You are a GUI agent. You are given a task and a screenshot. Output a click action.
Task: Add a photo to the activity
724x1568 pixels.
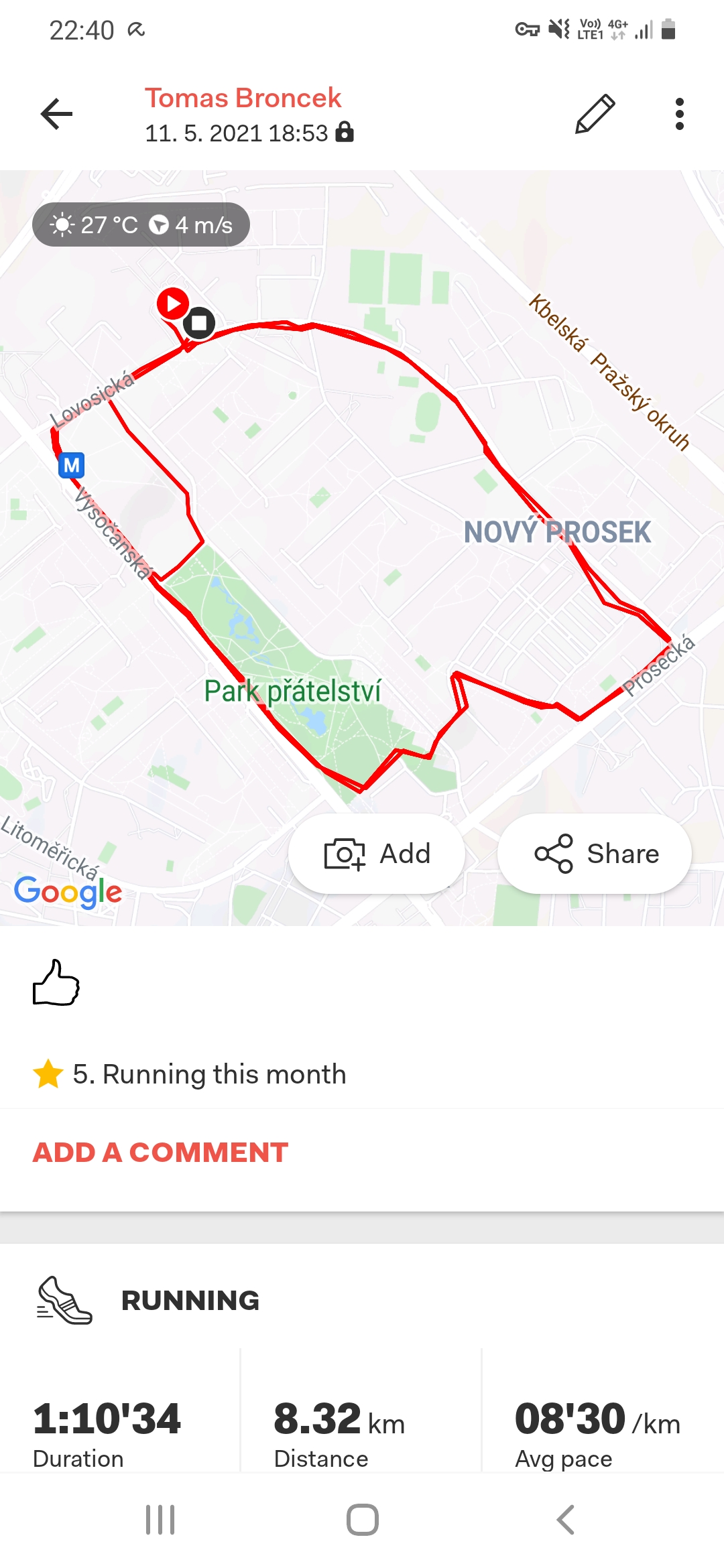[377, 854]
